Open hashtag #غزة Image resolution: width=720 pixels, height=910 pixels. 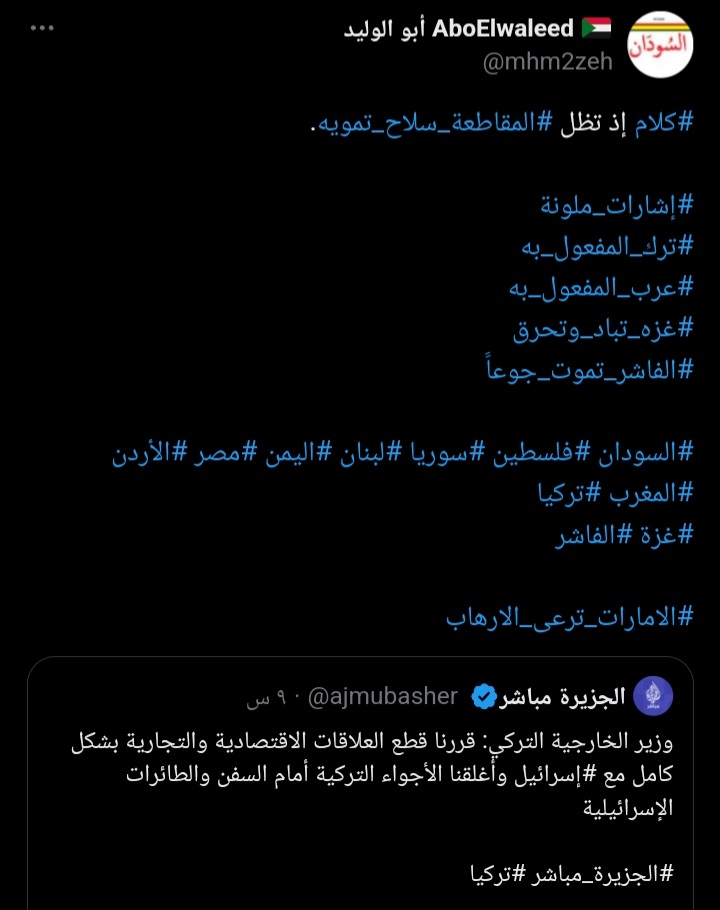[x=669, y=534]
